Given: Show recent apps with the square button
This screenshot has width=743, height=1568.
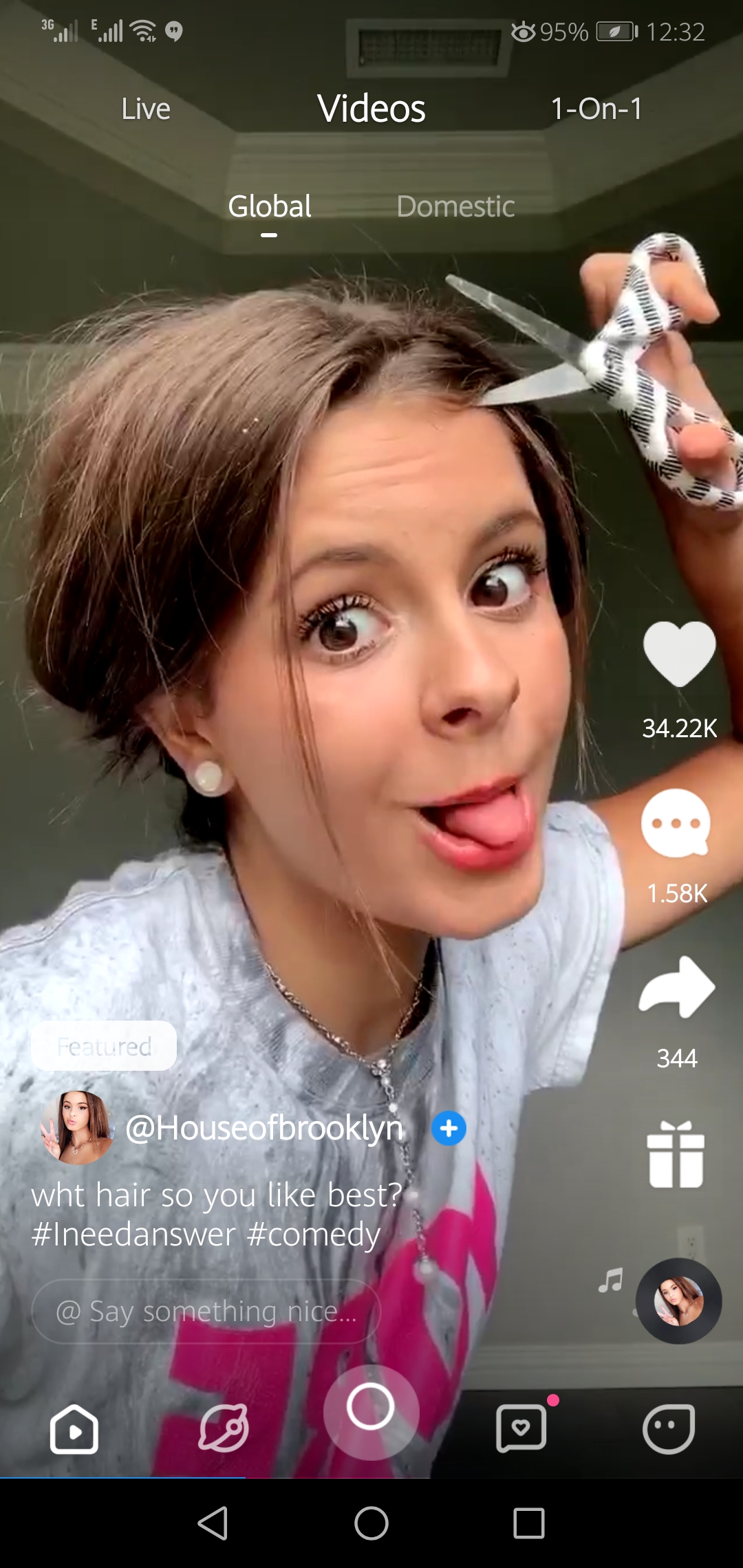Looking at the screenshot, I should pyautogui.click(x=529, y=1523).
